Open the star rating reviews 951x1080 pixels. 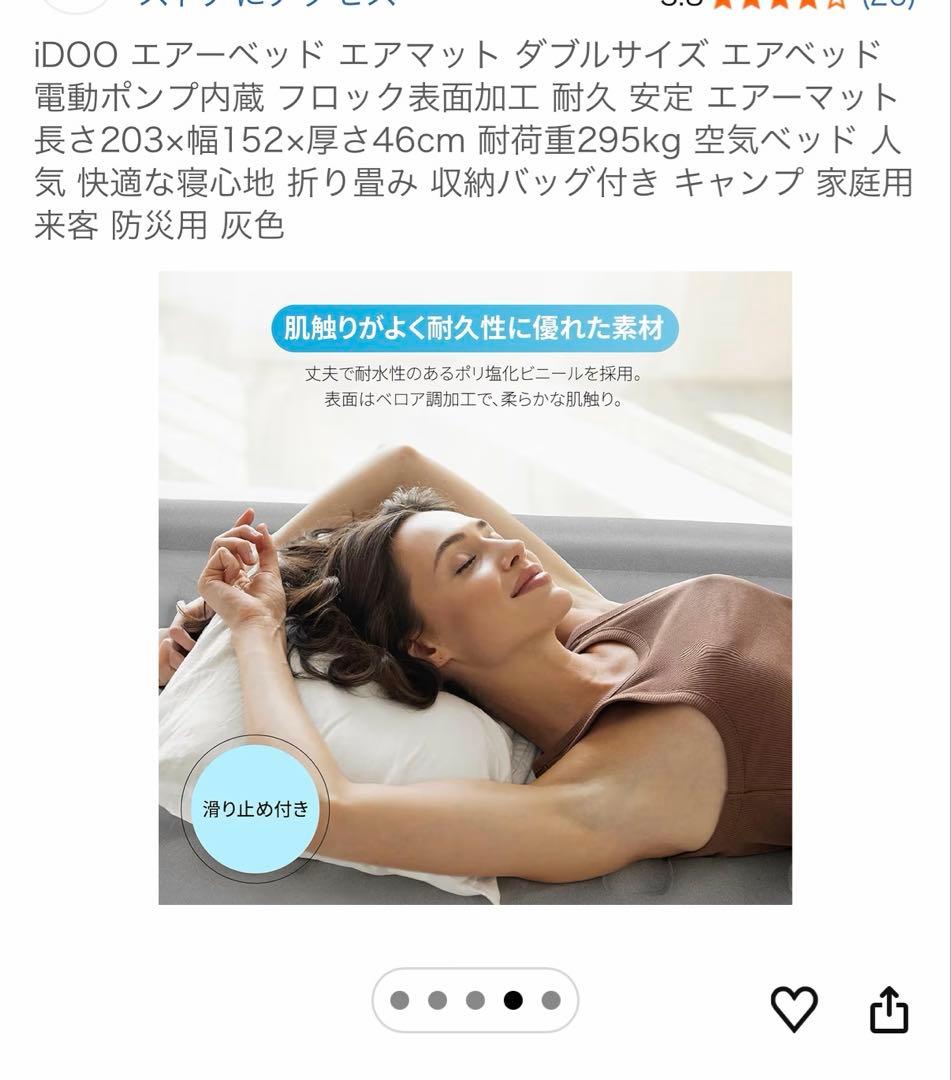point(780,3)
